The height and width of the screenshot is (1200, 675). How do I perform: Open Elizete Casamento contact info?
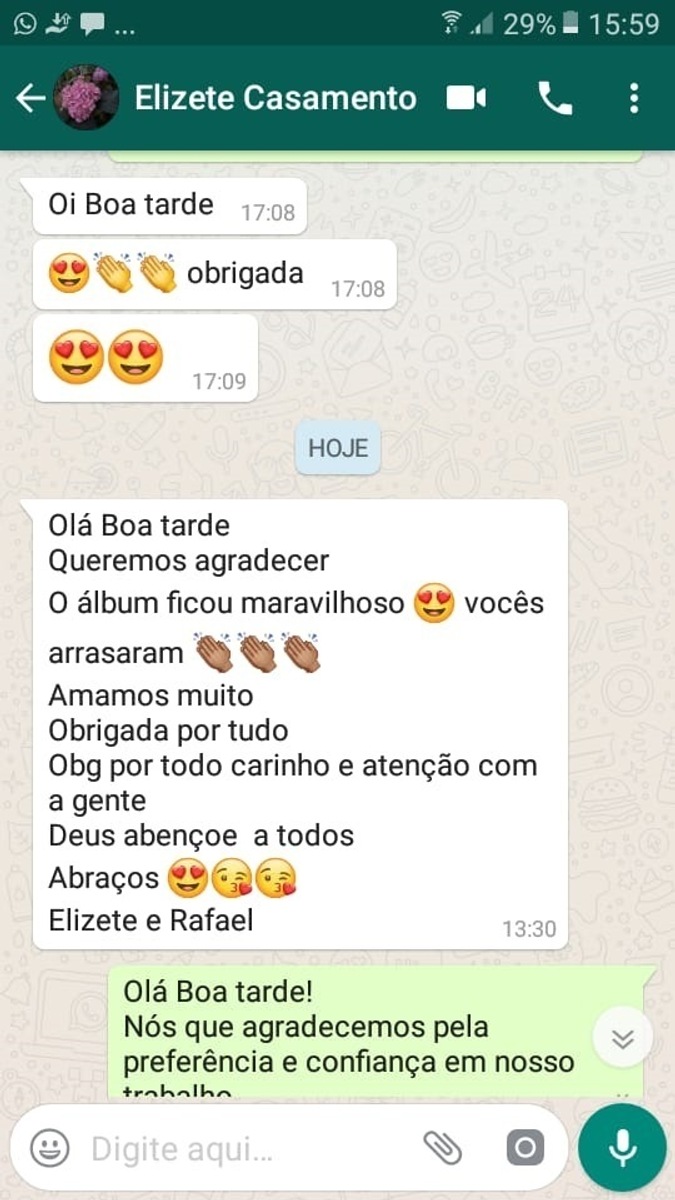pyautogui.click(x=275, y=98)
